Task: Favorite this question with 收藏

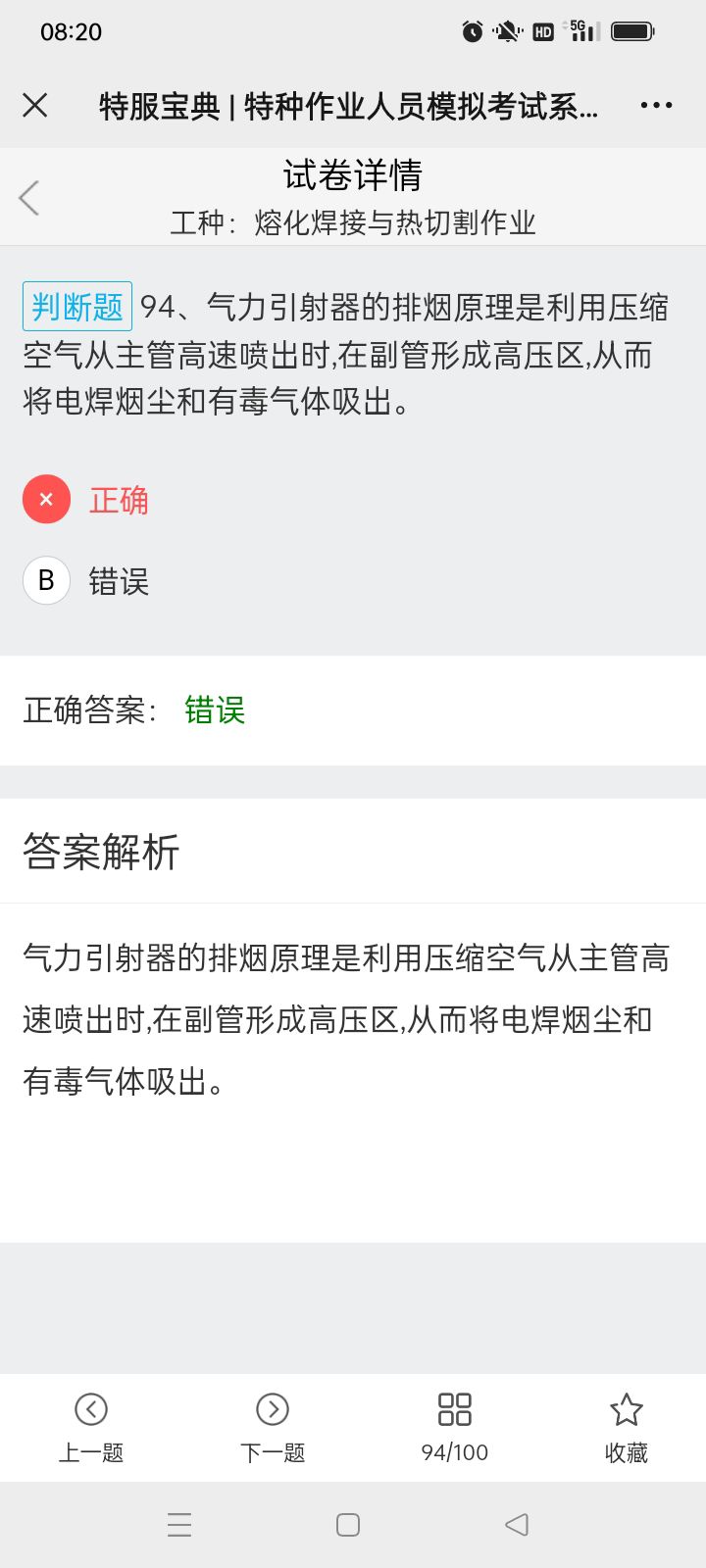Action: click(x=626, y=1427)
